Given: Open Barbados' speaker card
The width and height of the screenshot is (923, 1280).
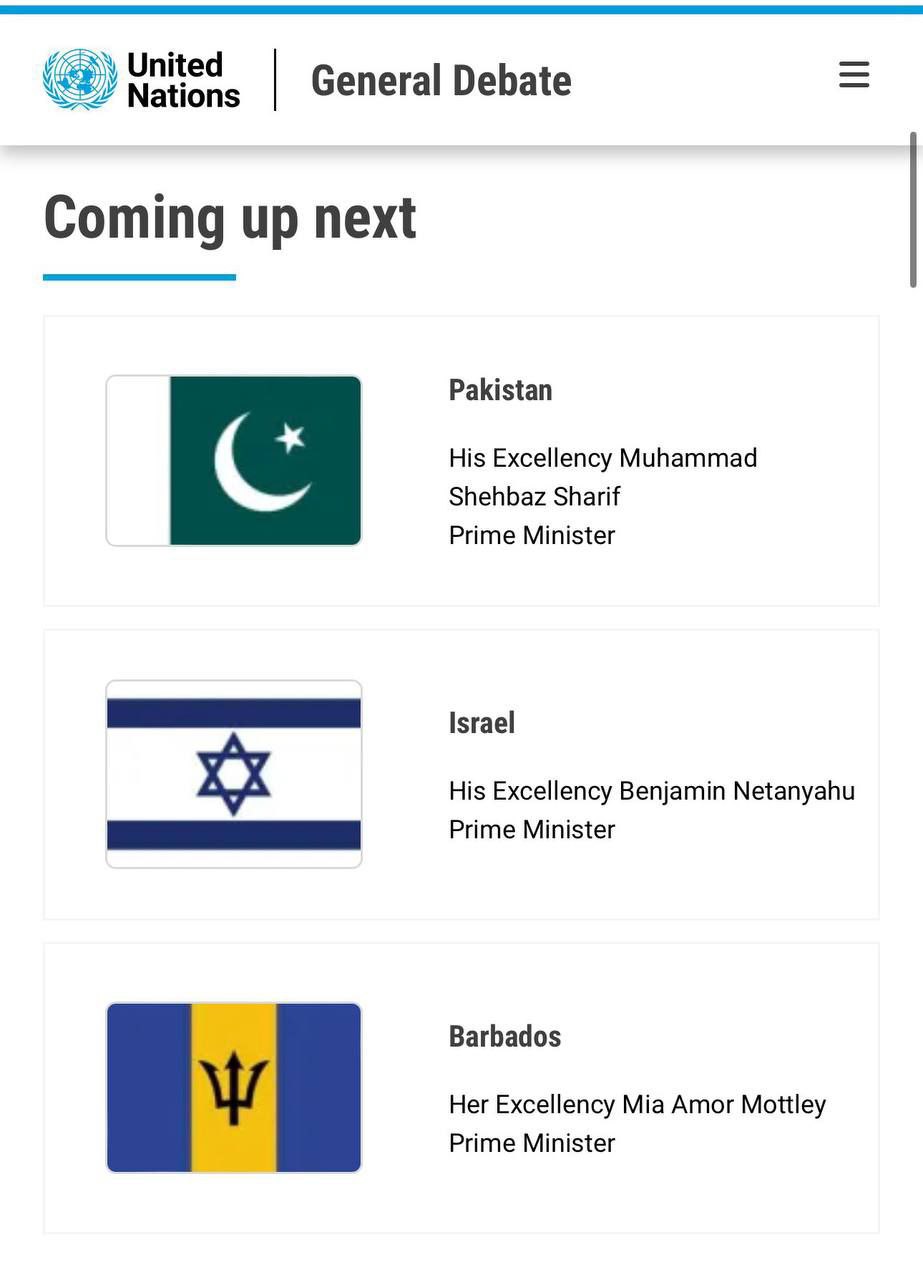Looking at the screenshot, I should pyautogui.click(x=461, y=1087).
